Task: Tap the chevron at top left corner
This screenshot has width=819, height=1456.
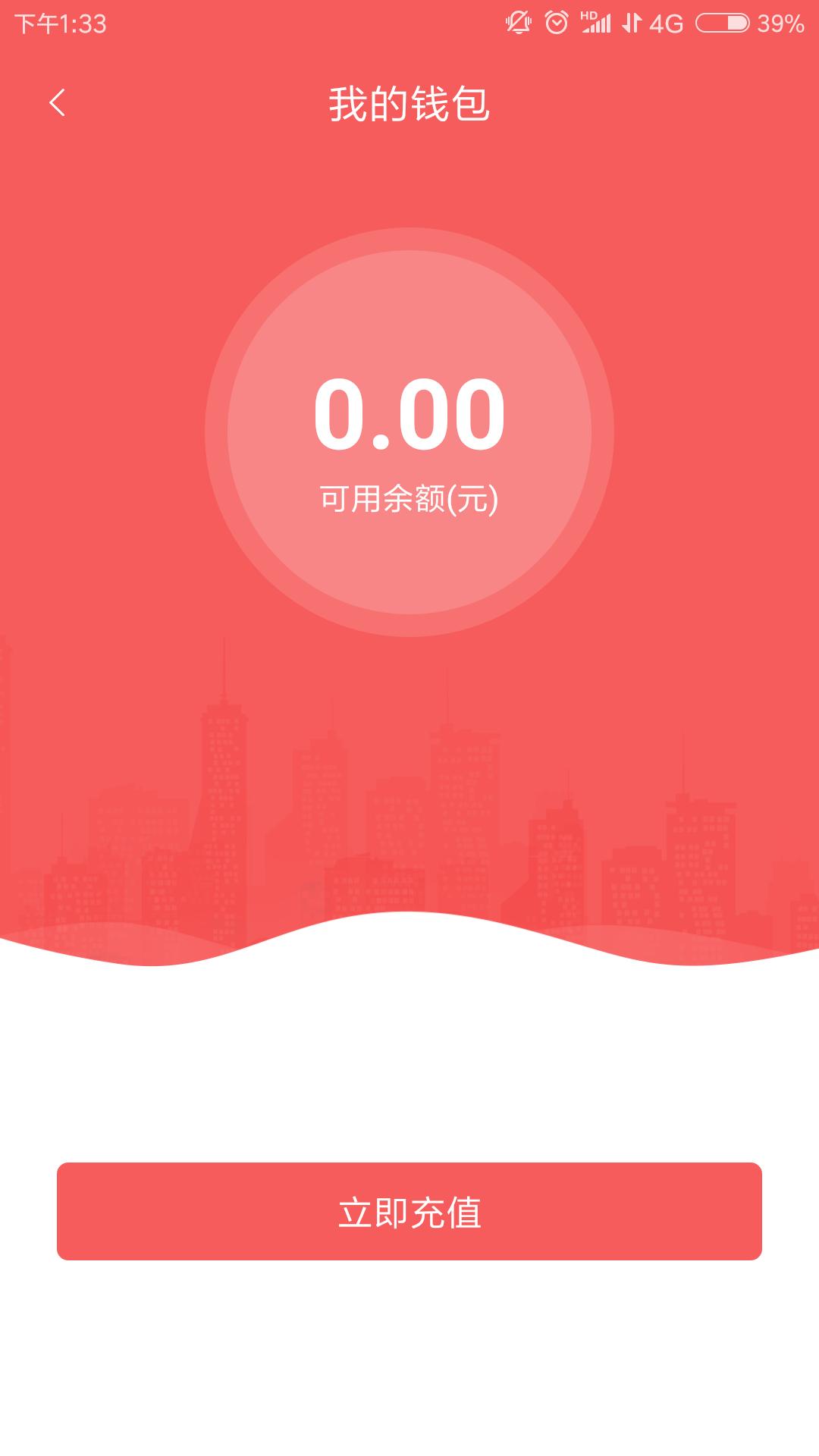Action: [x=57, y=102]
